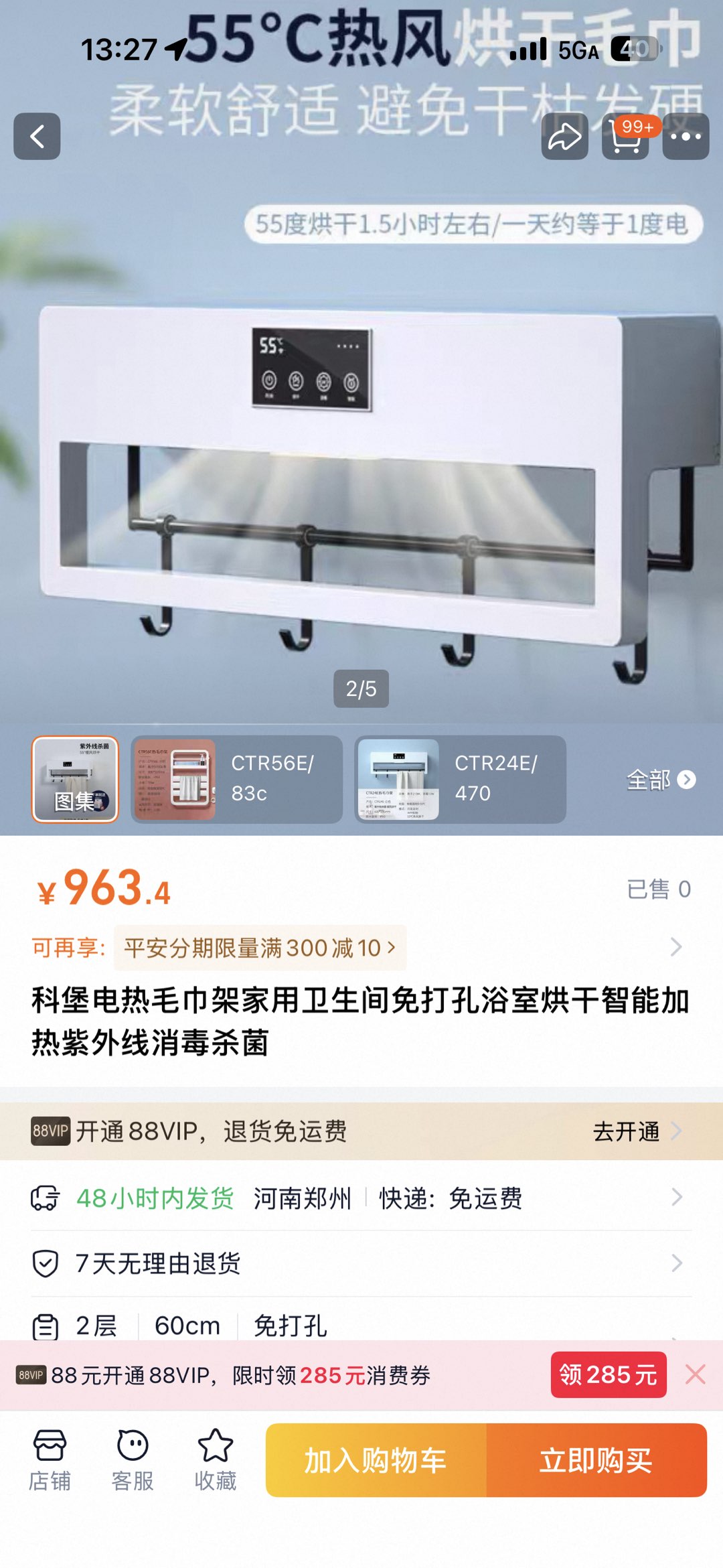View 全部 product variants
This screenshot has height=1568, width=723.
click(x=660, y=780)
